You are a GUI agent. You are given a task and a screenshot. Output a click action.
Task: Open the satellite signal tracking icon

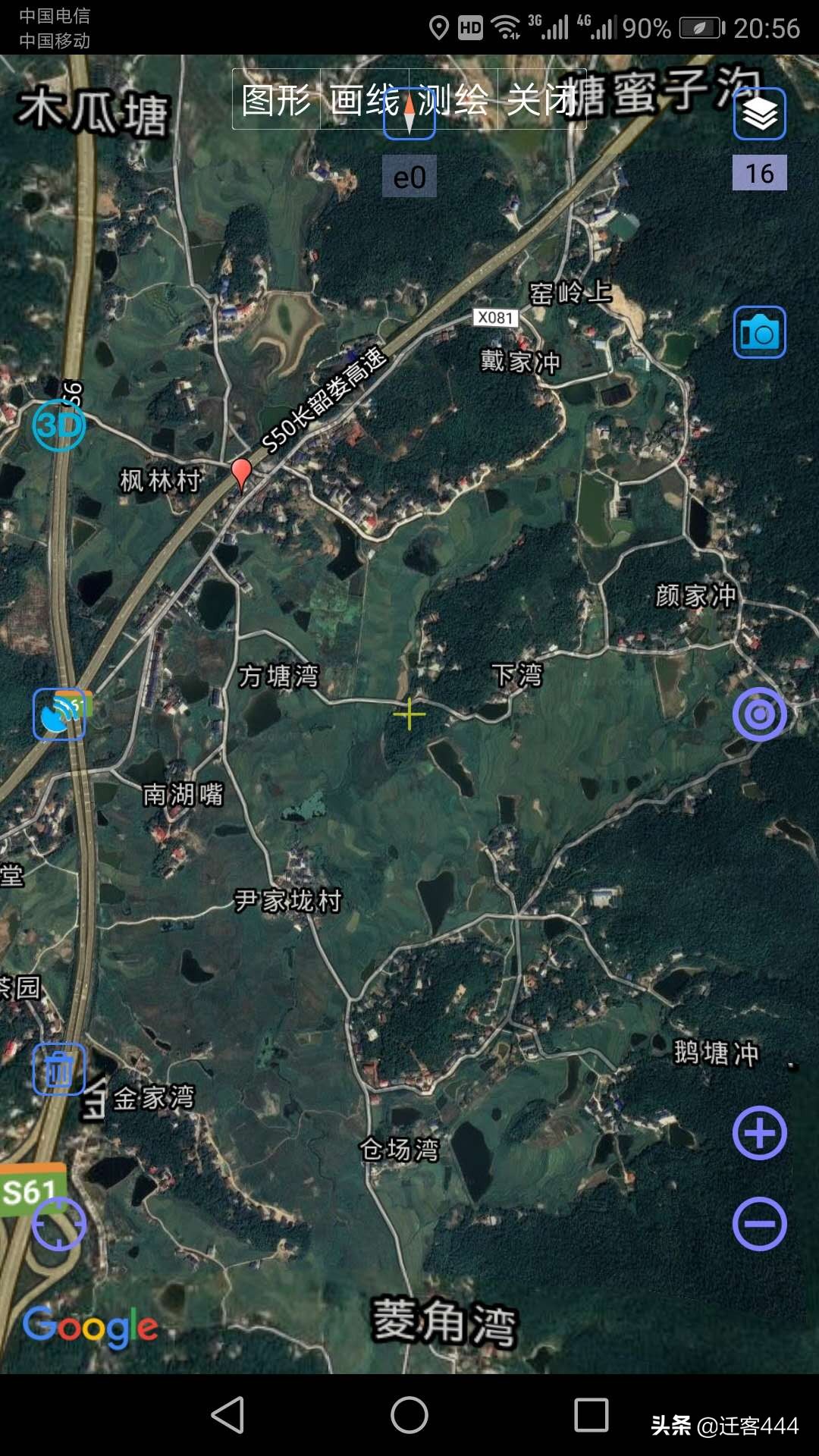tap(59, 714)
